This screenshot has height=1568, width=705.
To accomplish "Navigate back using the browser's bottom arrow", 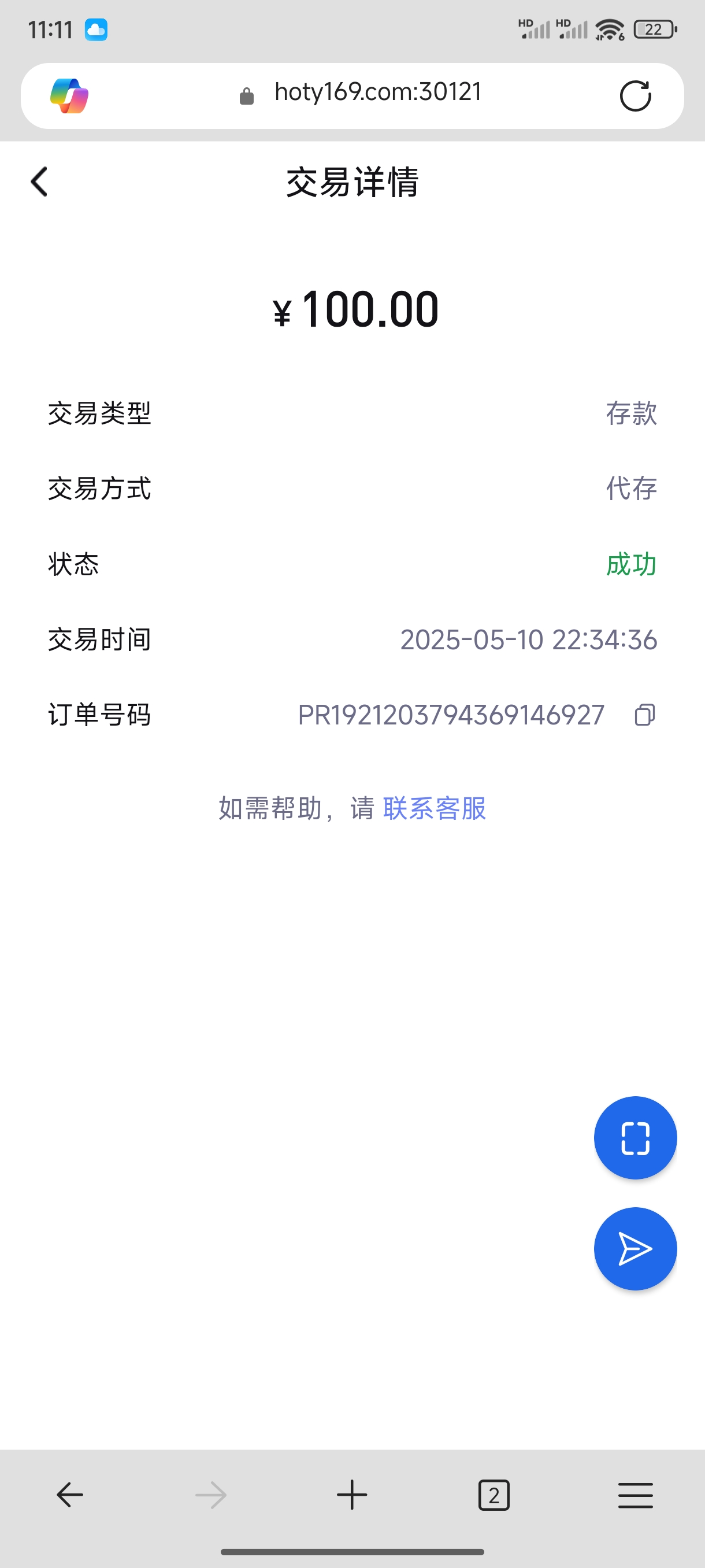I will 69,1495.
